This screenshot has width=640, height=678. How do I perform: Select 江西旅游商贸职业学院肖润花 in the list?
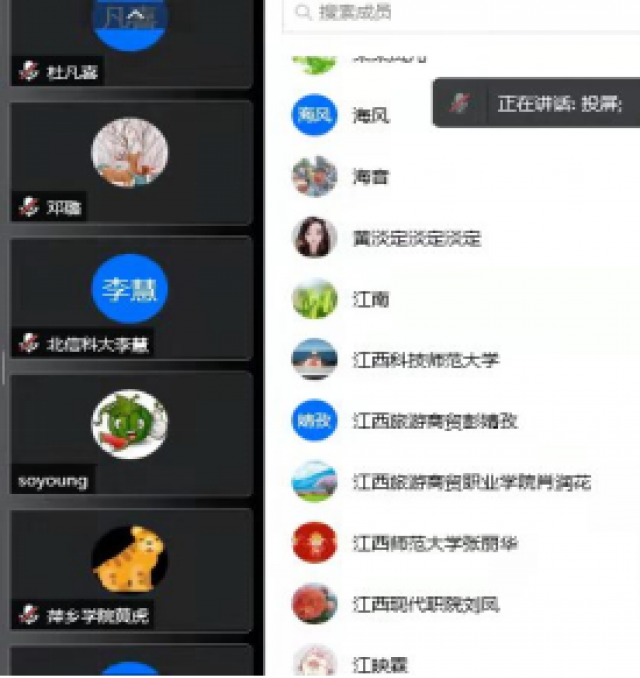point(470,483)
